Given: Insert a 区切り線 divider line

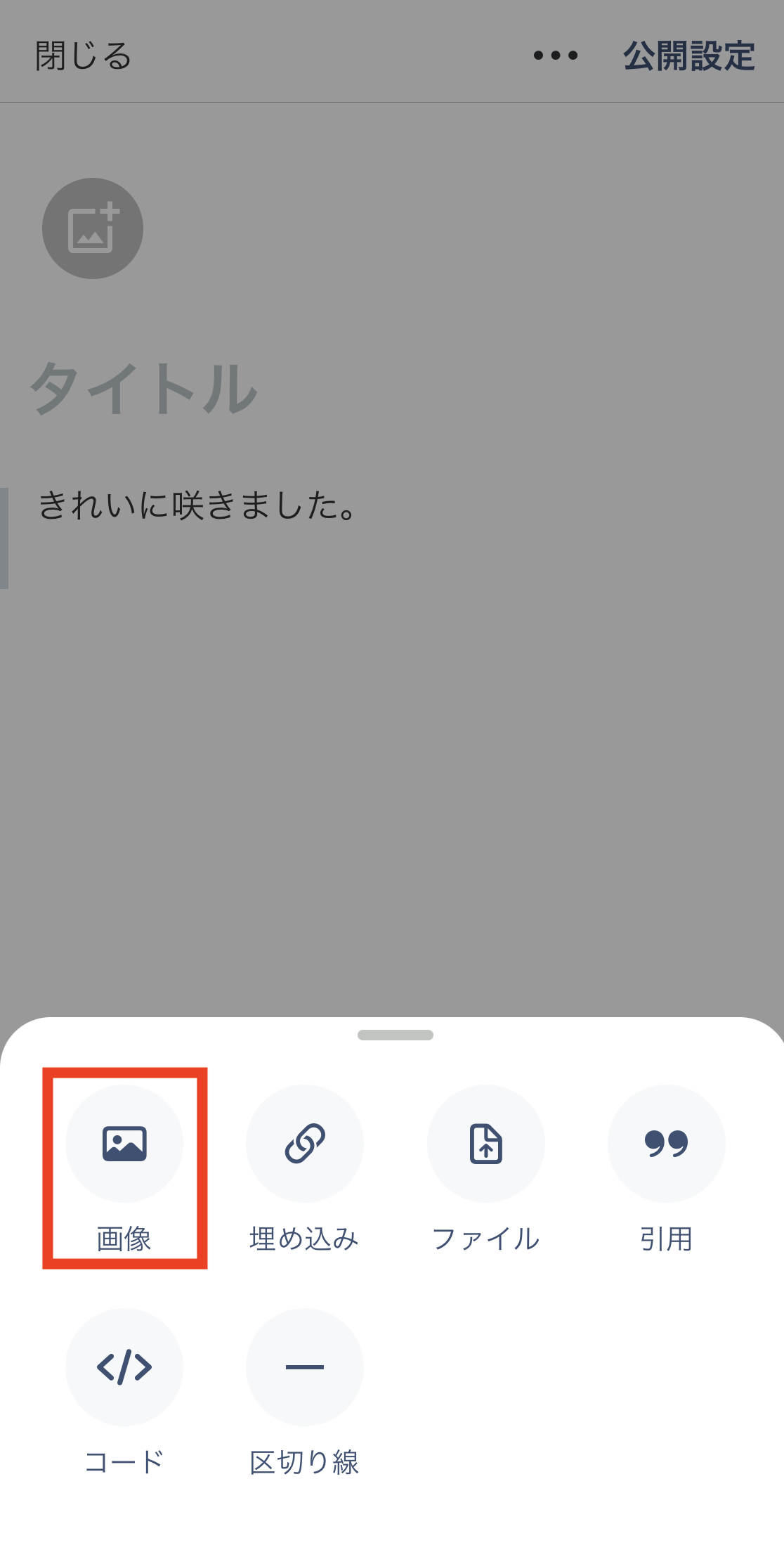Looking at the screenshot, I should [x=304, y=1367].
